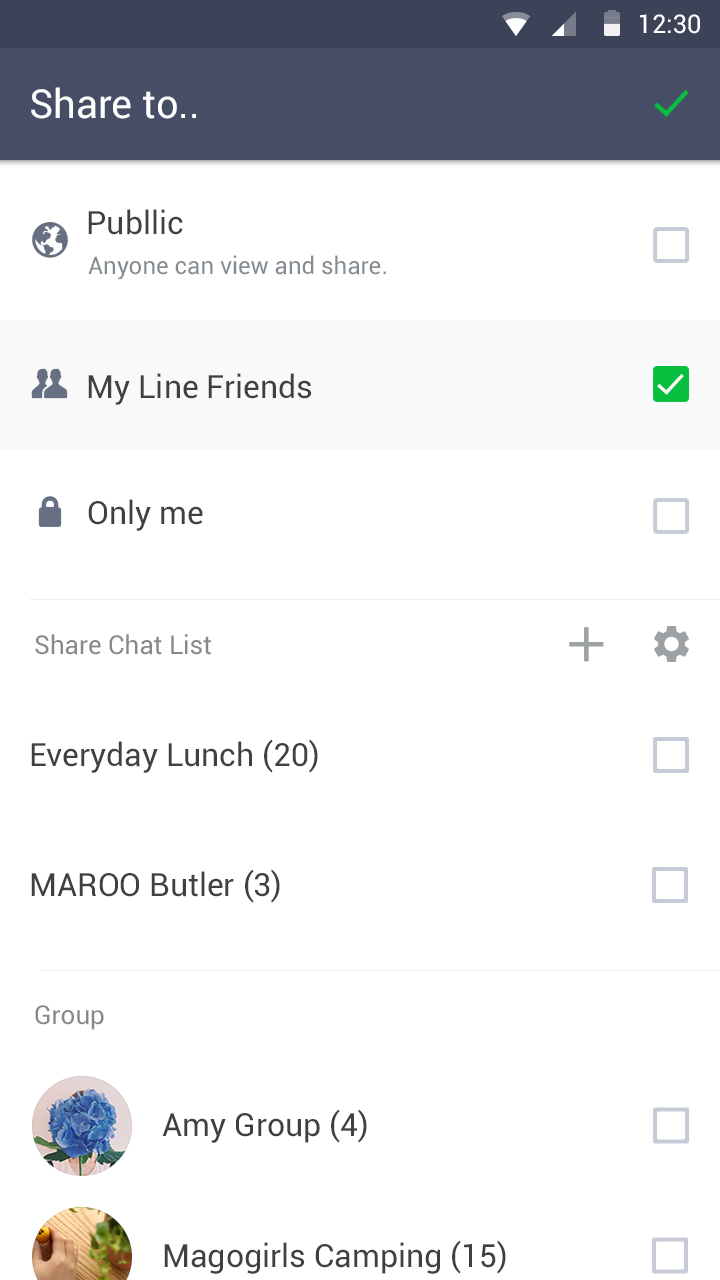Check the Amy Group (4) checkbox
720x1280 pixels.
point(671,1126)
